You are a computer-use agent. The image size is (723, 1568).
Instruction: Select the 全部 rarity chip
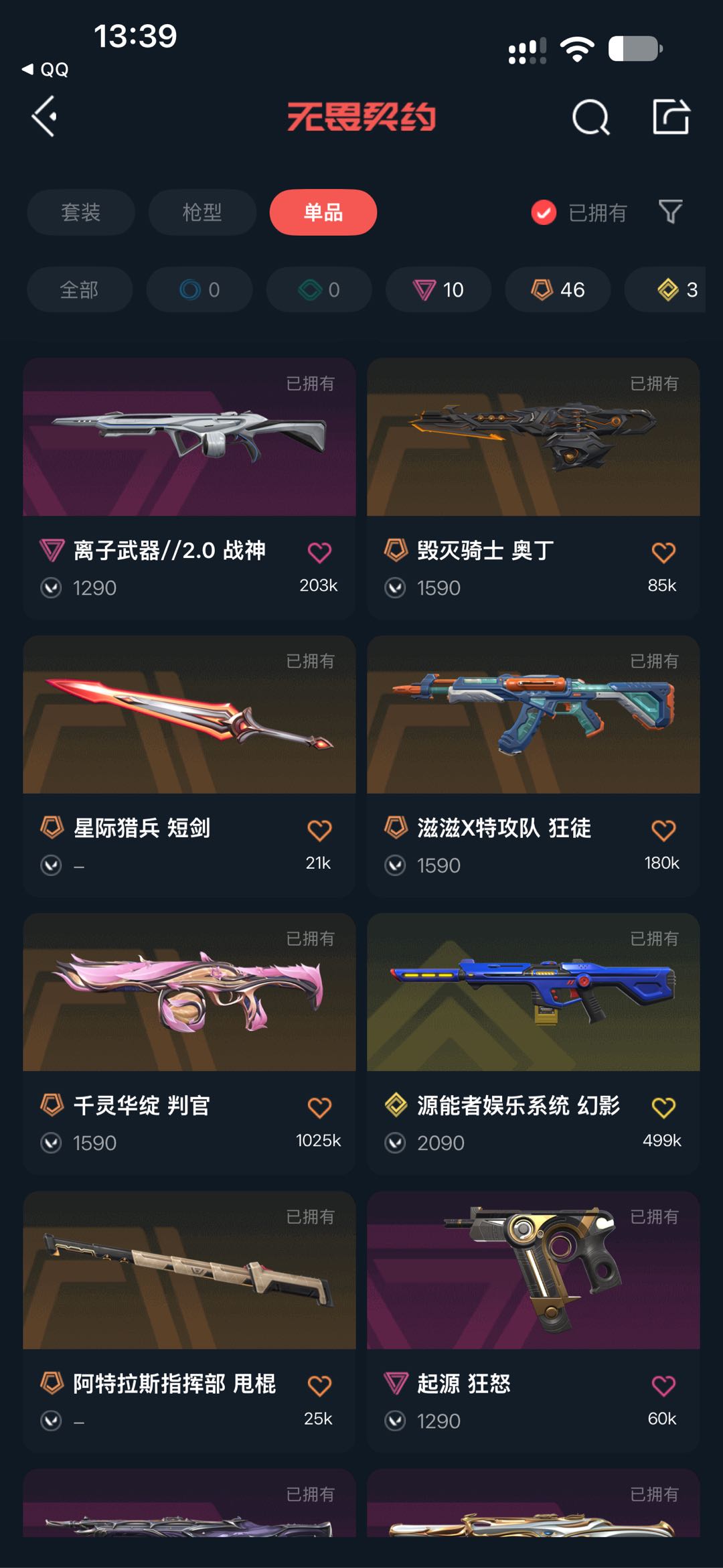[x=80, y=289]
